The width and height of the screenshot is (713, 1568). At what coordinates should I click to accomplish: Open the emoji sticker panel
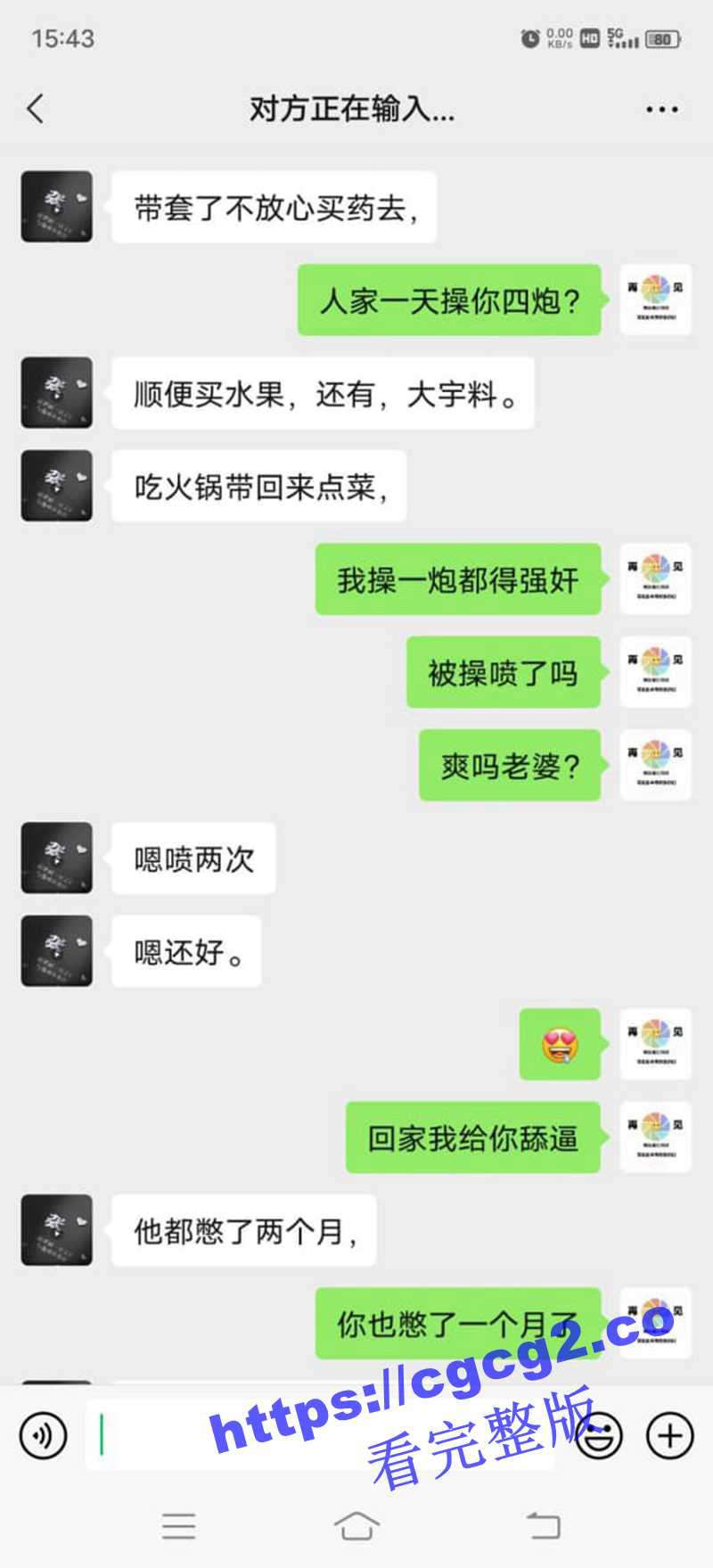coord(599,1435)
